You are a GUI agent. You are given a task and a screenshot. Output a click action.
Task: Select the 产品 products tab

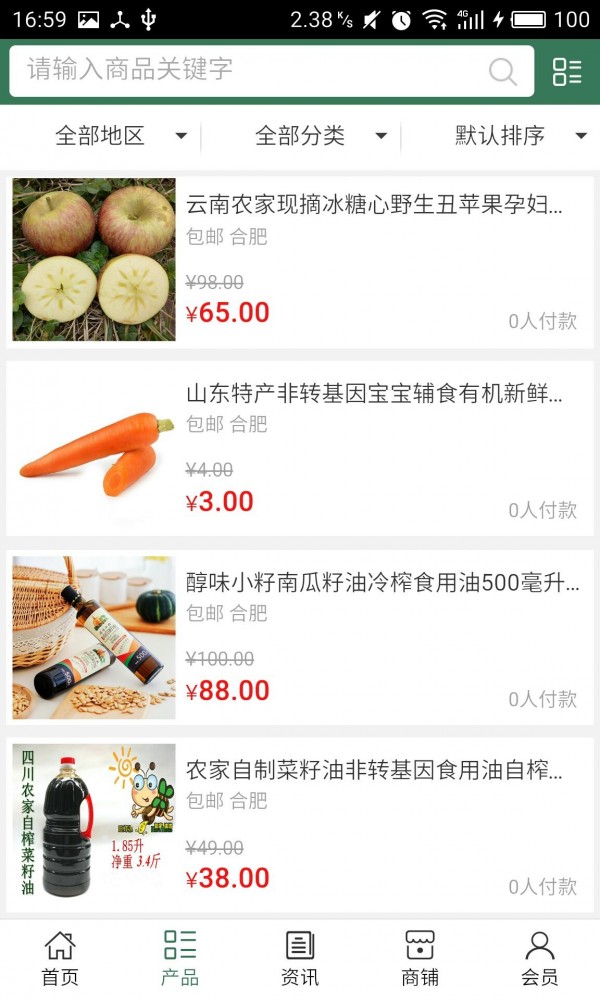[180, 958]
